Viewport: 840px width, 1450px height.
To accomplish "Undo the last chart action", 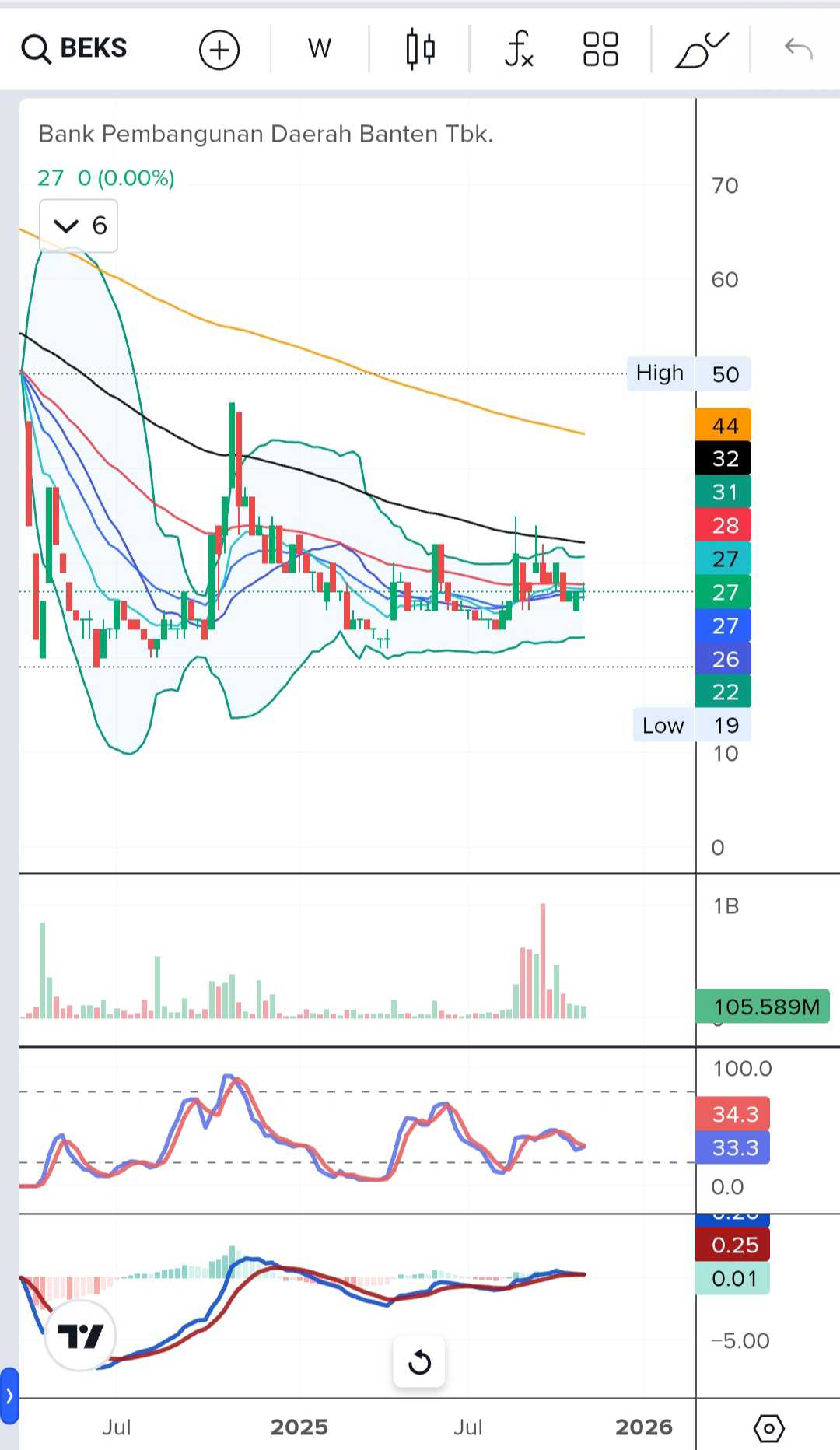I will tap(798, 49).
